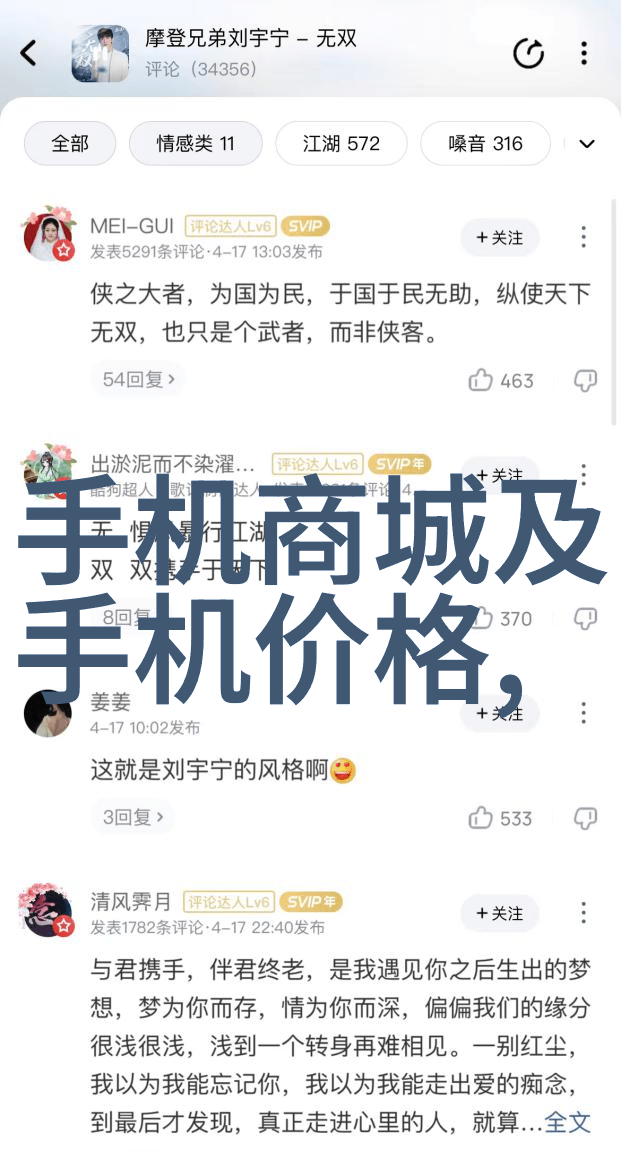The image size is (621, 1151).
Task: Go back using the top-left arrow
Action: pos(29,53)
